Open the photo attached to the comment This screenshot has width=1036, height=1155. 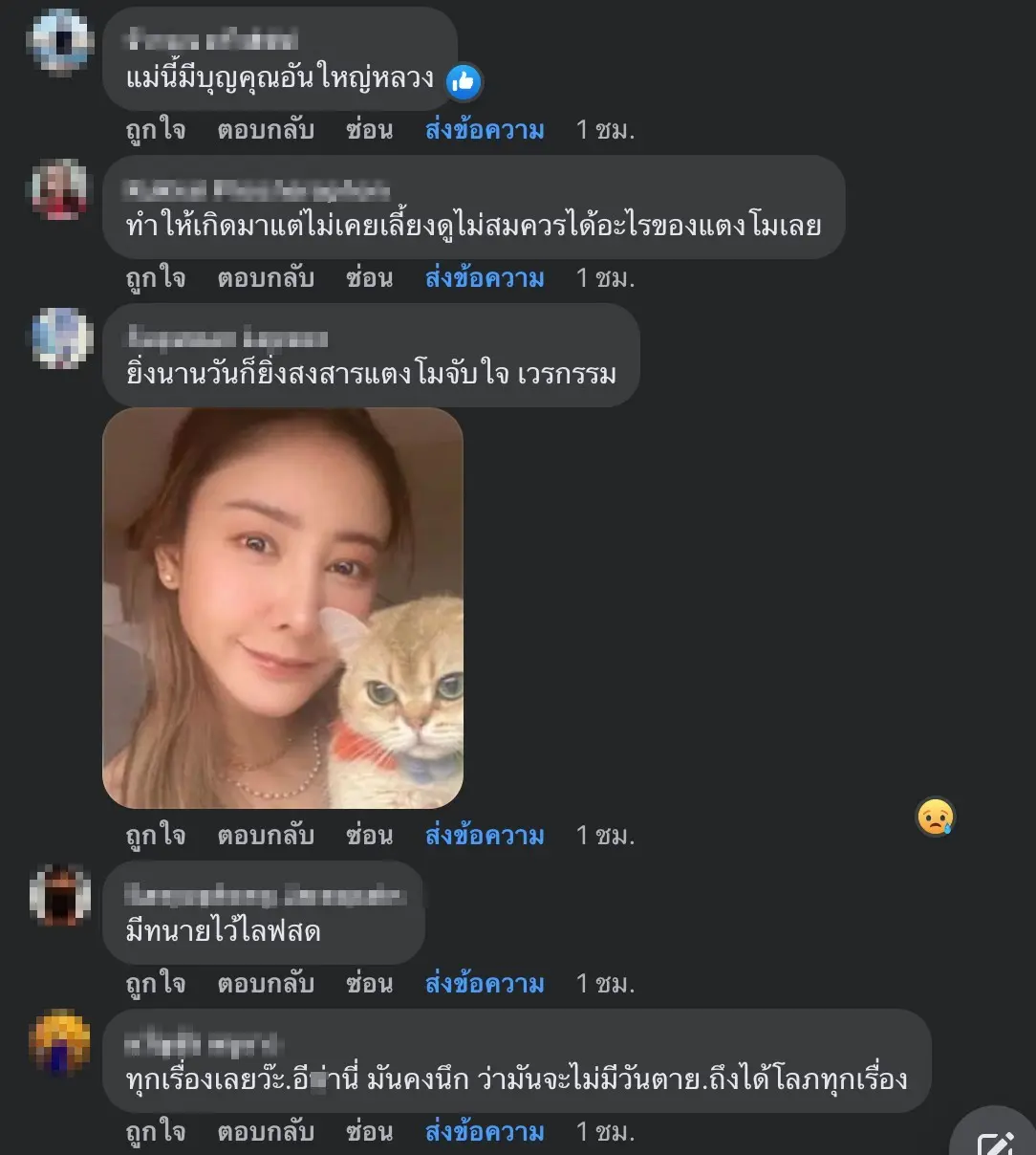283,608
